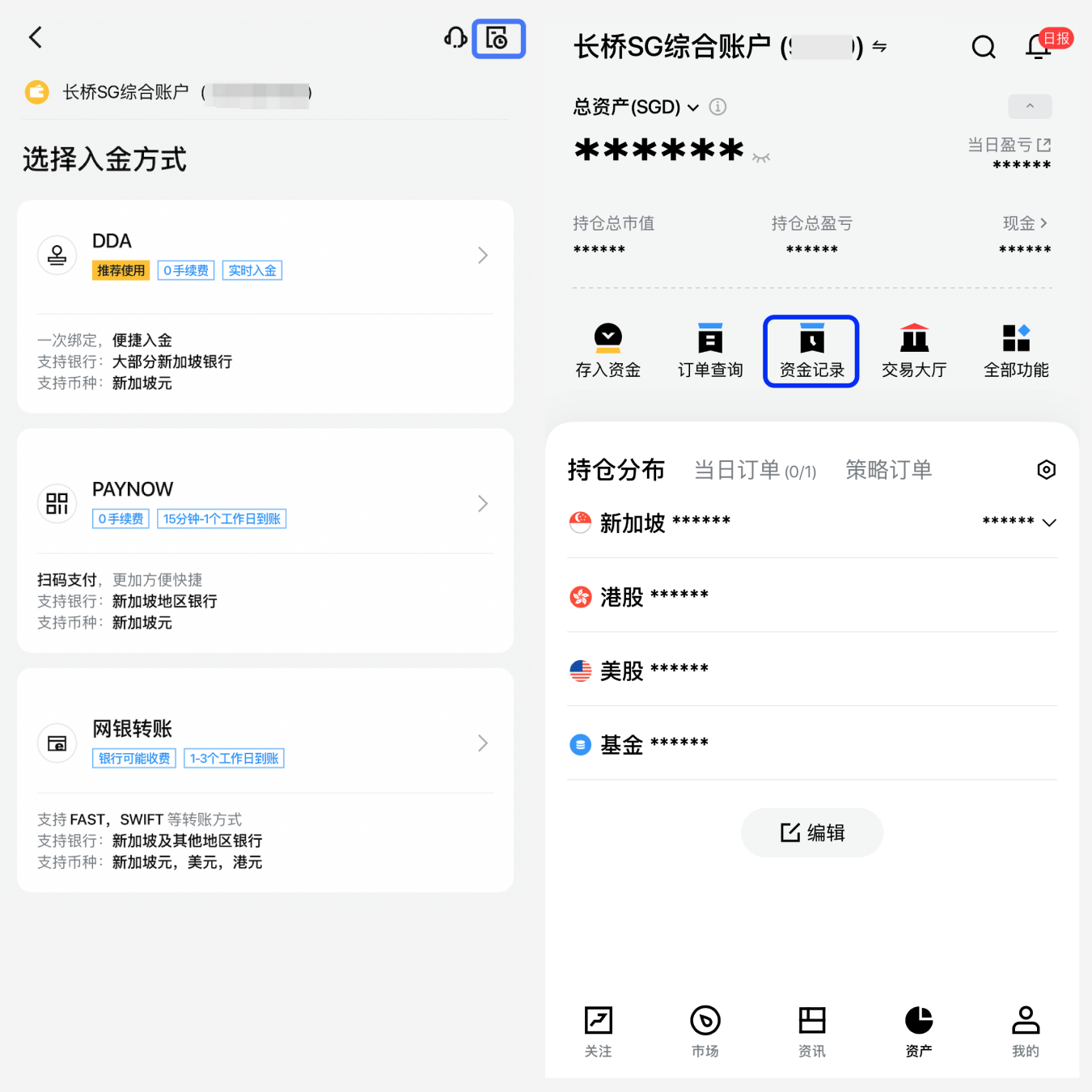Open 现金 cash details
The height and width of the screenshot is (1092, 1092).
pos(1025,223)
